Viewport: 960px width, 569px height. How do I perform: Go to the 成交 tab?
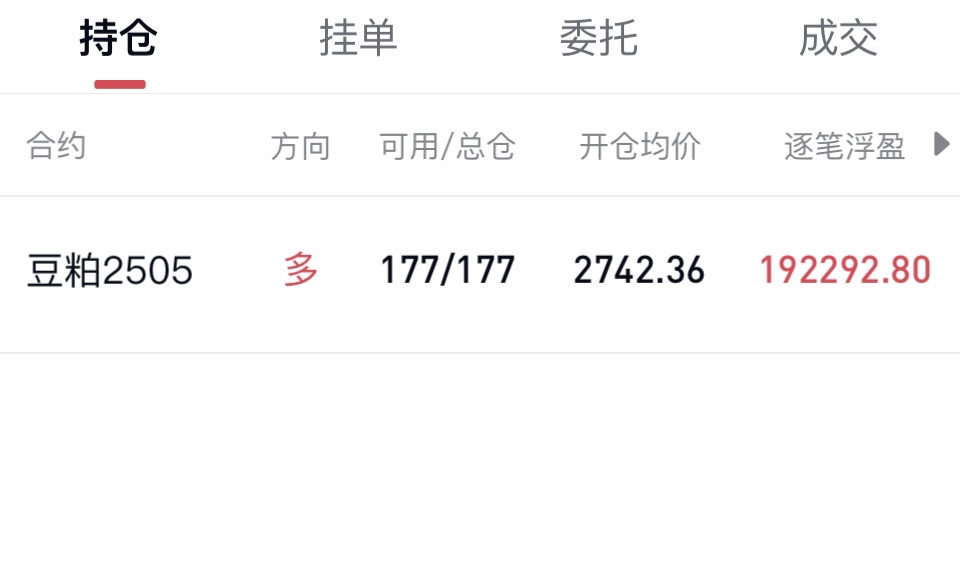click(x=838, y=40)
